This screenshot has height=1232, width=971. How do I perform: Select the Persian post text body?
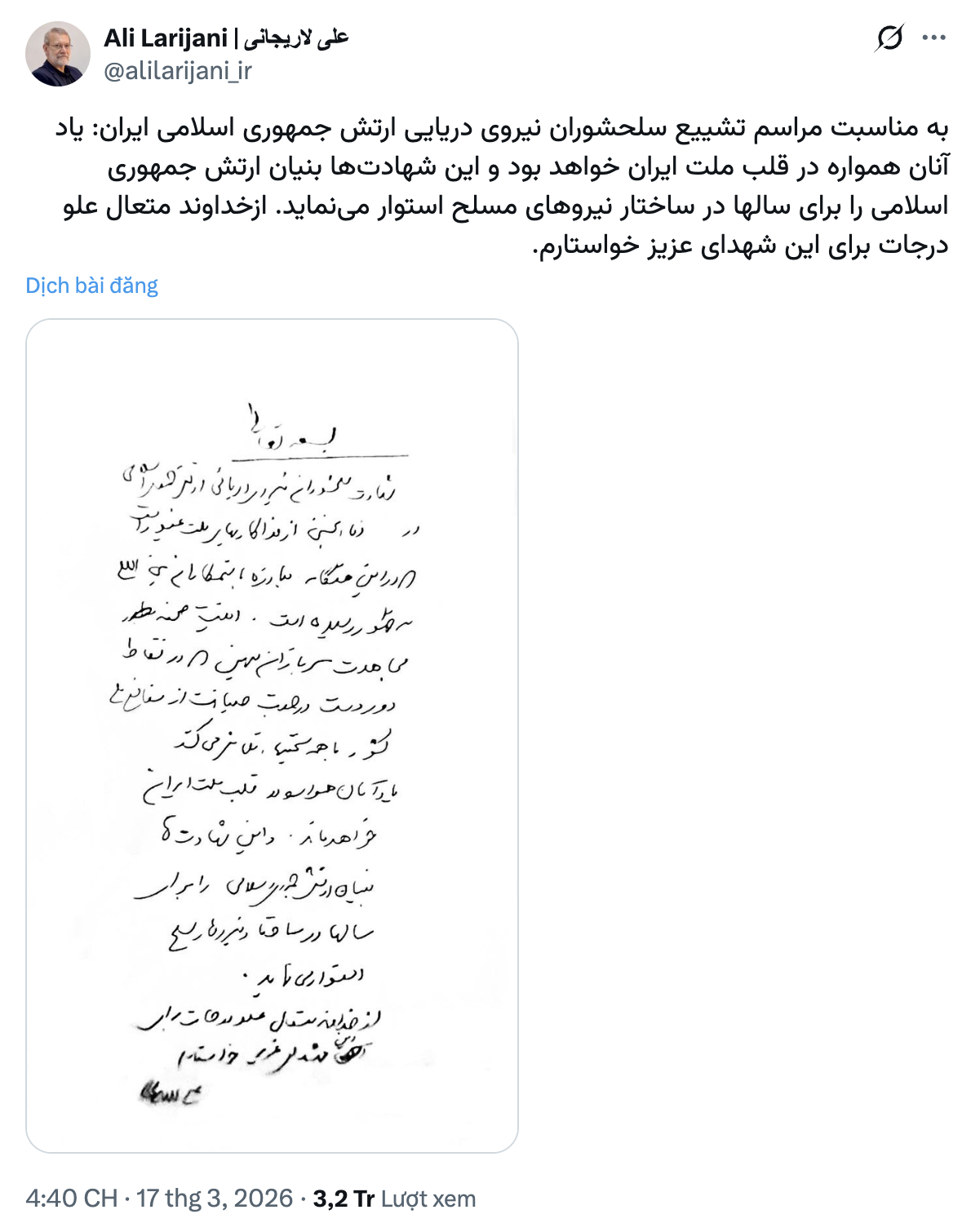[485, 184]
